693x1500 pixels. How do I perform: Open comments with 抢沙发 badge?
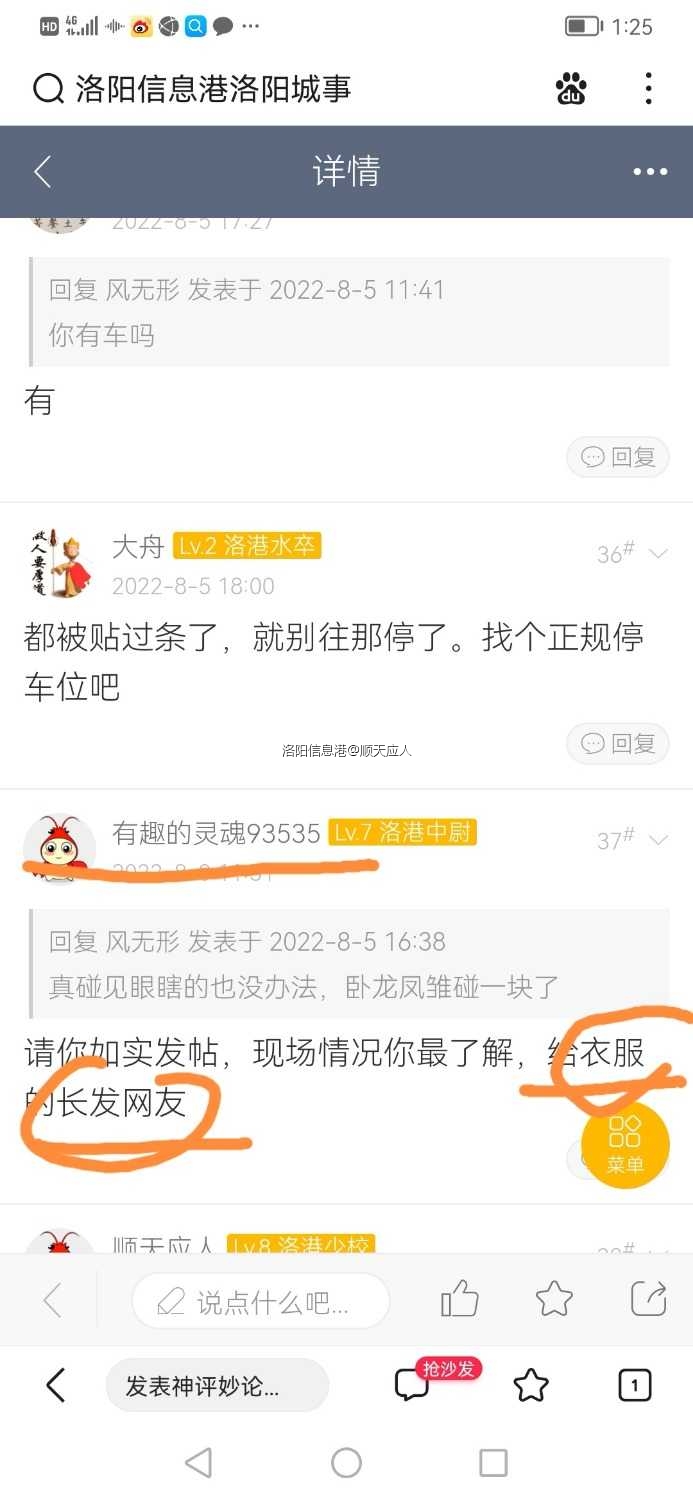point(412,1385)
